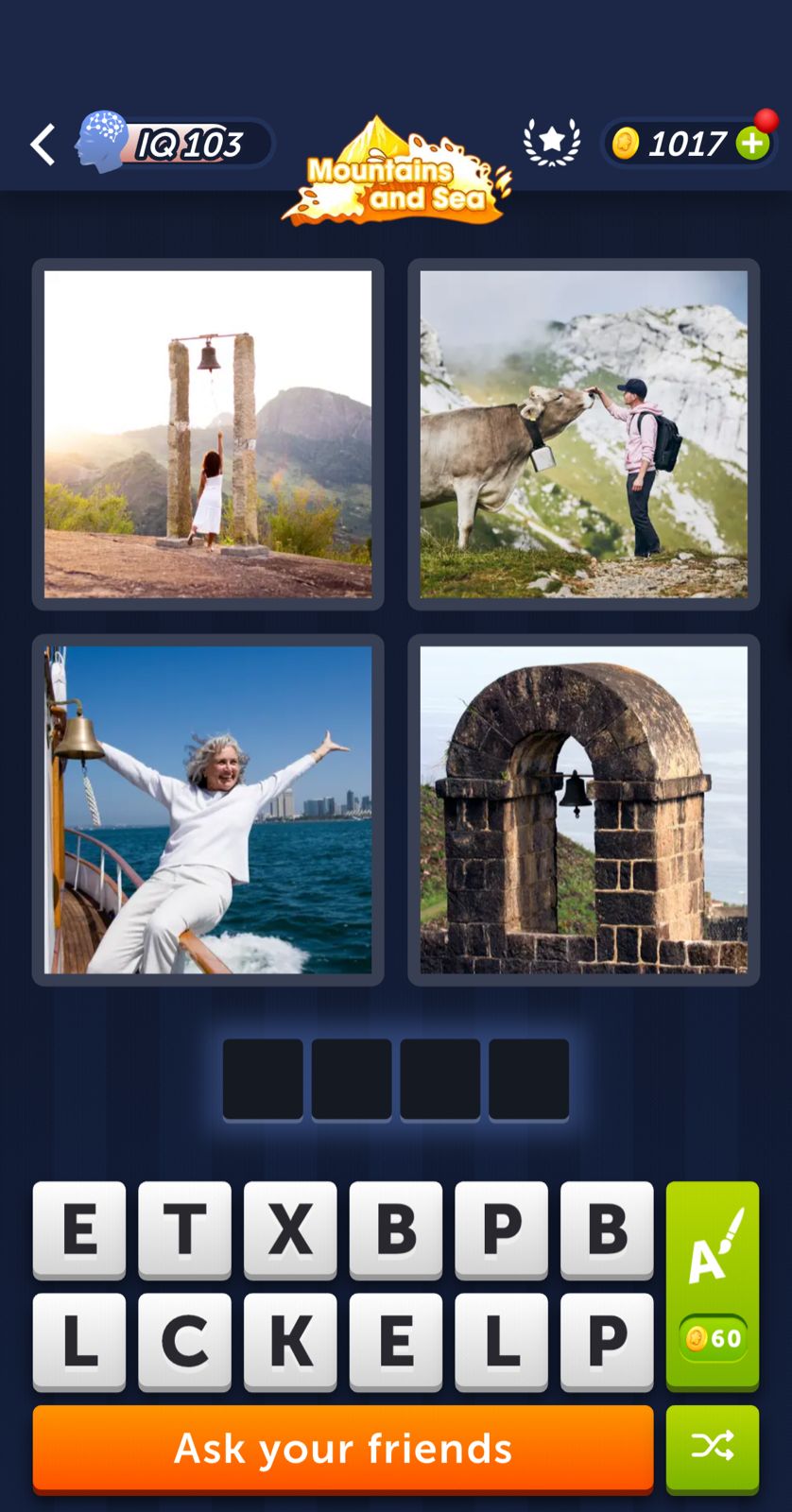Tap Ask your friends
This screenshot has width=792, height=1512.
point(343,1448)
